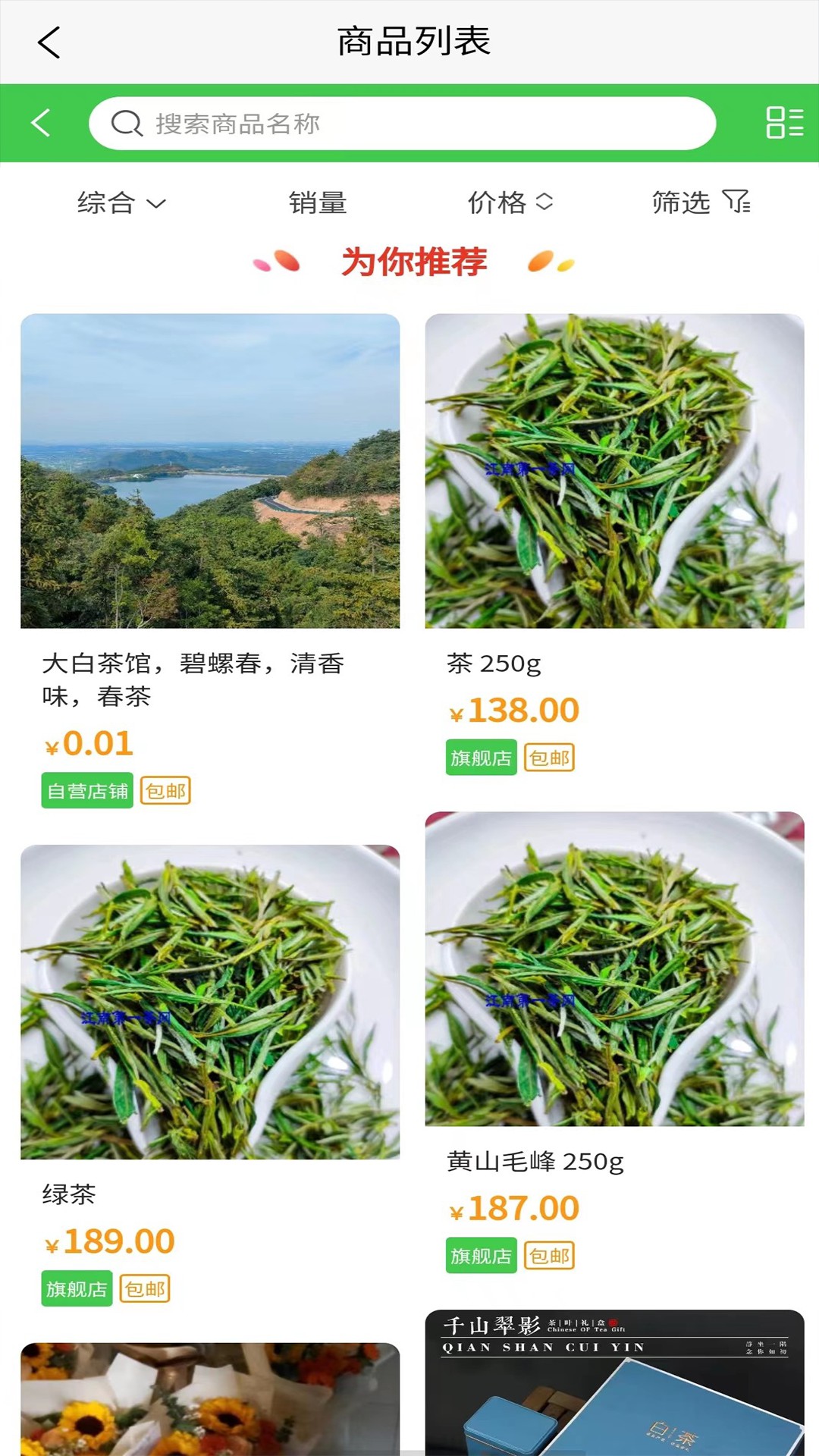
Task: Tap the back chevron on the green search bar
Action: [x=42, y=124]
